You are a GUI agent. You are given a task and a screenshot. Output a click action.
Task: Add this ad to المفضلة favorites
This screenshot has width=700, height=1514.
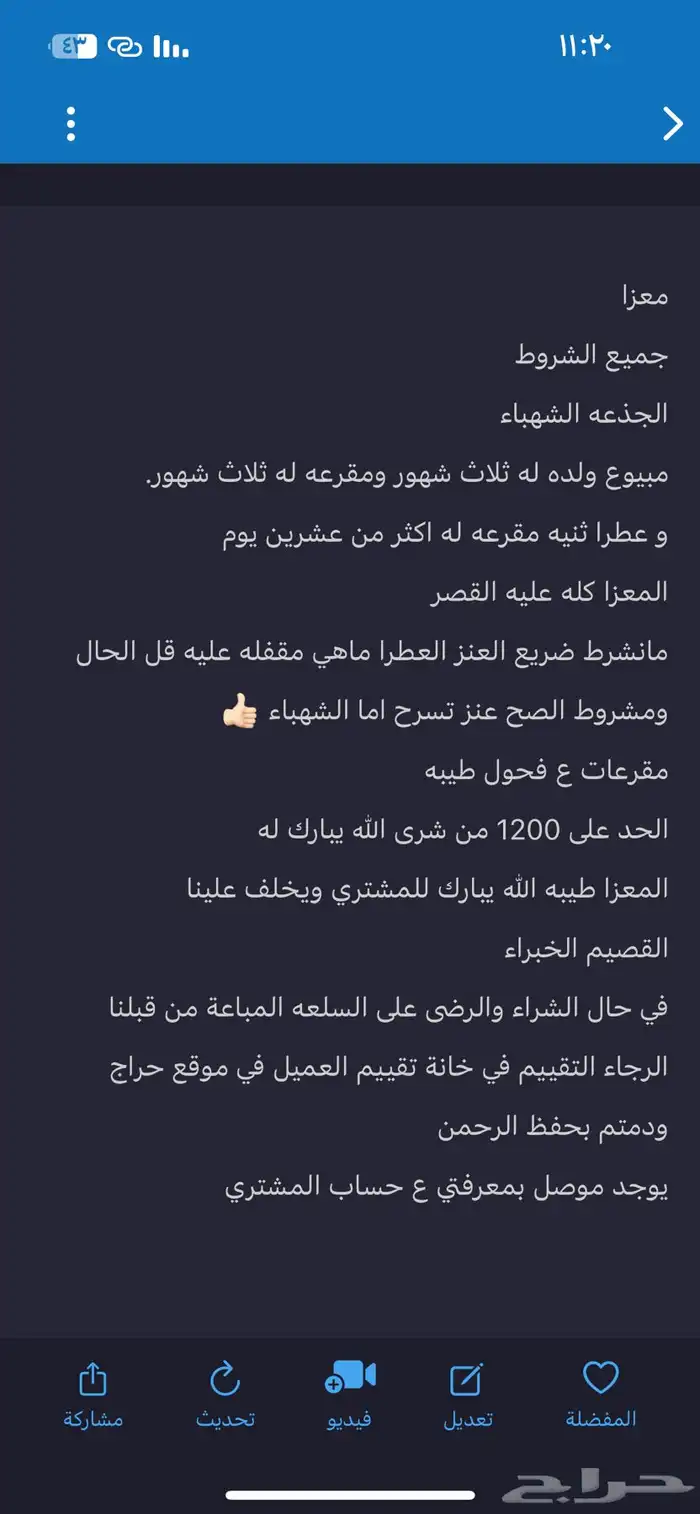tap(600, 1393)
